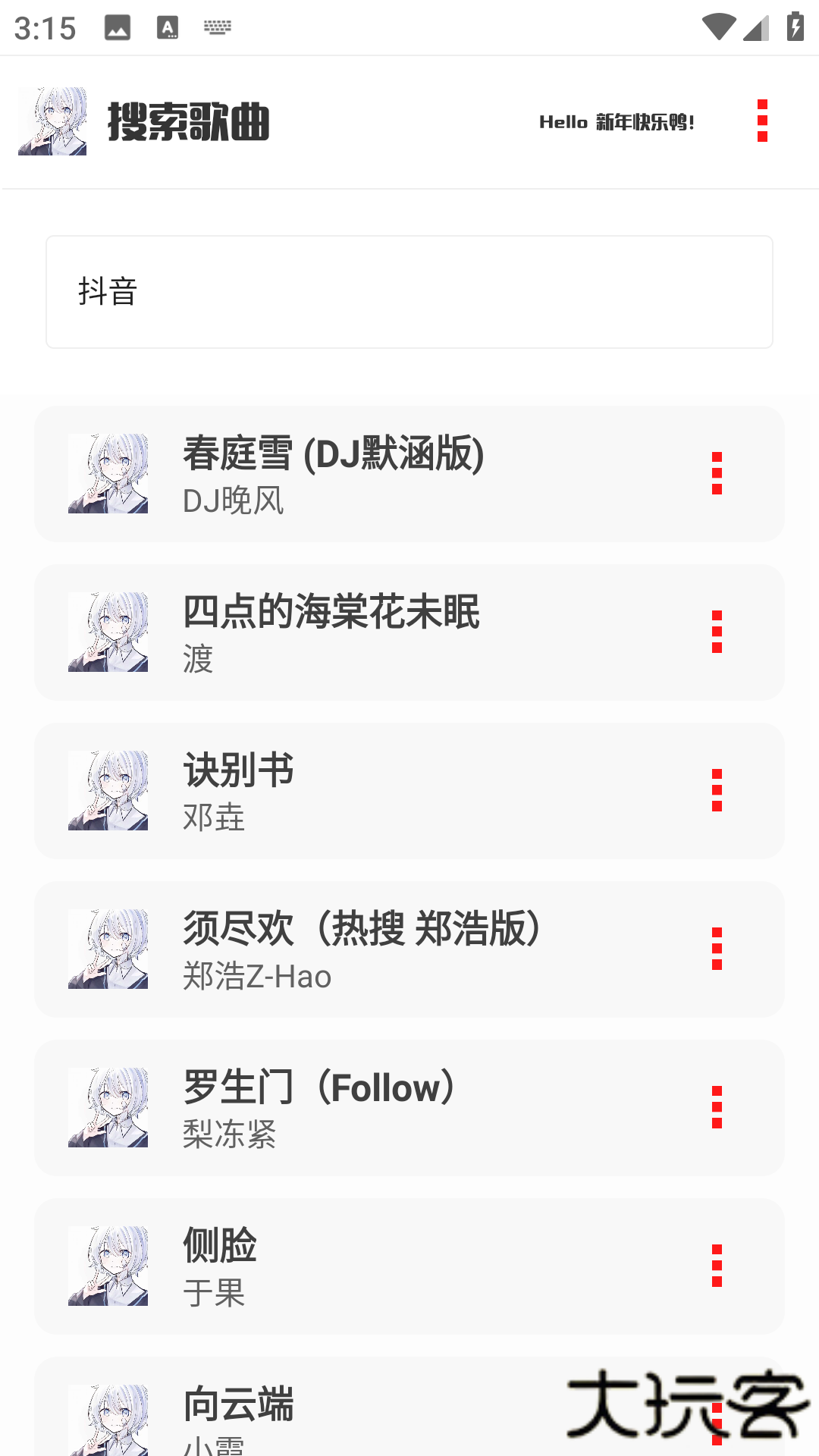
Task: Click the greeting Hello 新年快乐鸭!
Action: 617,121
